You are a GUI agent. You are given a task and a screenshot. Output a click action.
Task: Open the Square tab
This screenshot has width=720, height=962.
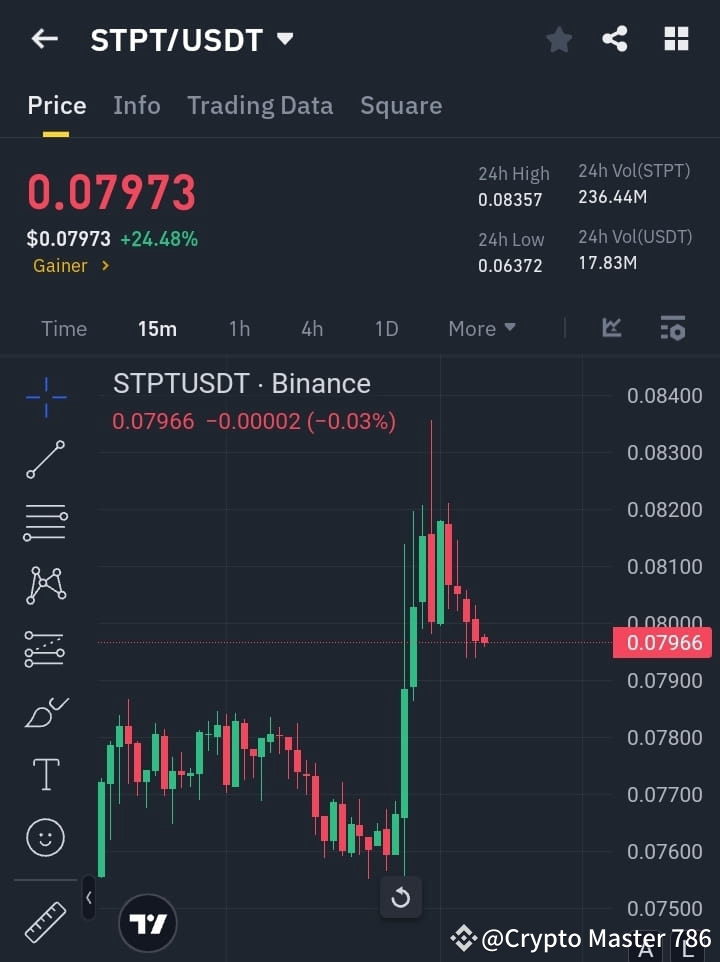pos(400,105)
